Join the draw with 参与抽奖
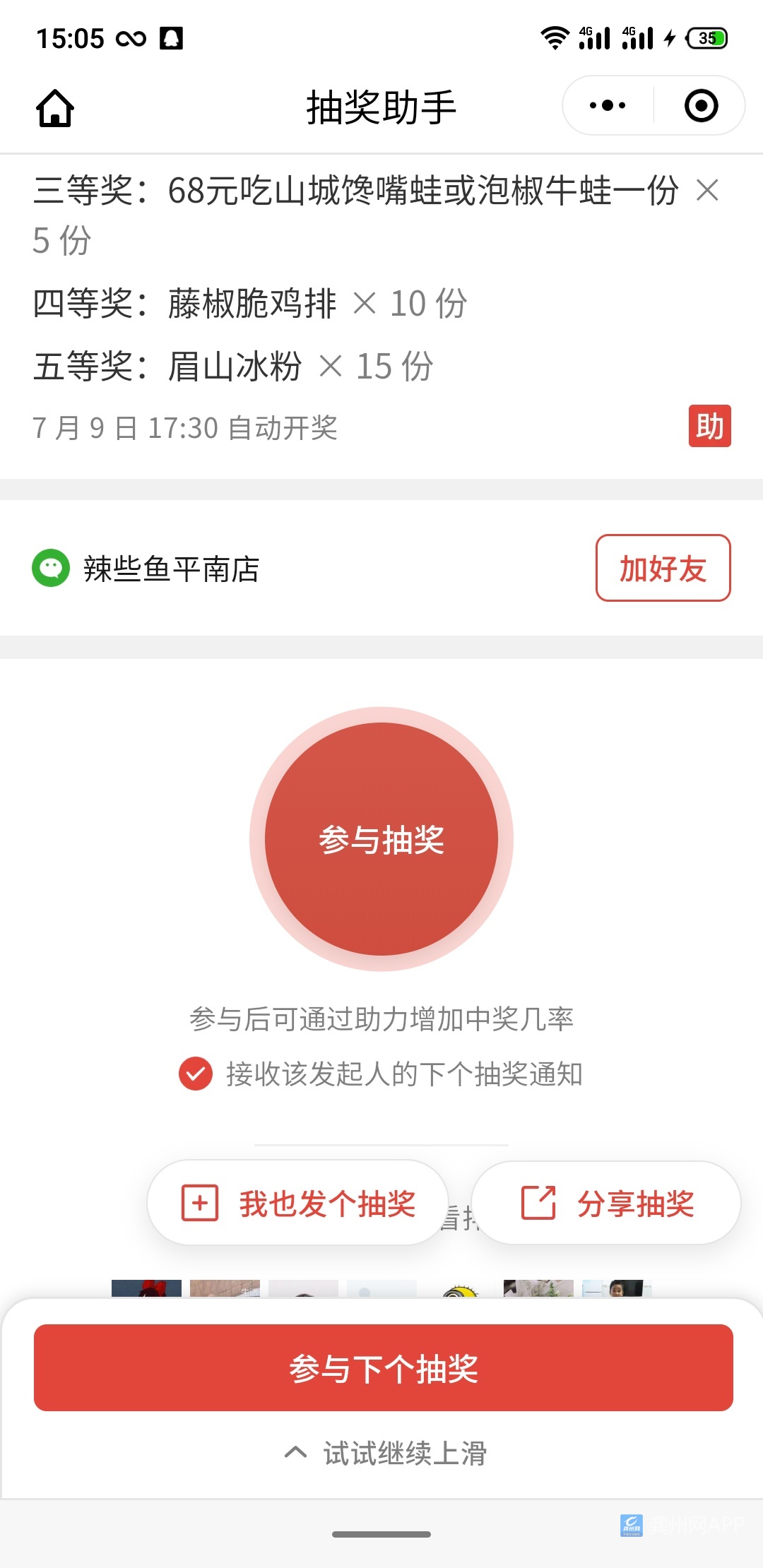Viewport: 763px width, 1568px height. point(381,839)
